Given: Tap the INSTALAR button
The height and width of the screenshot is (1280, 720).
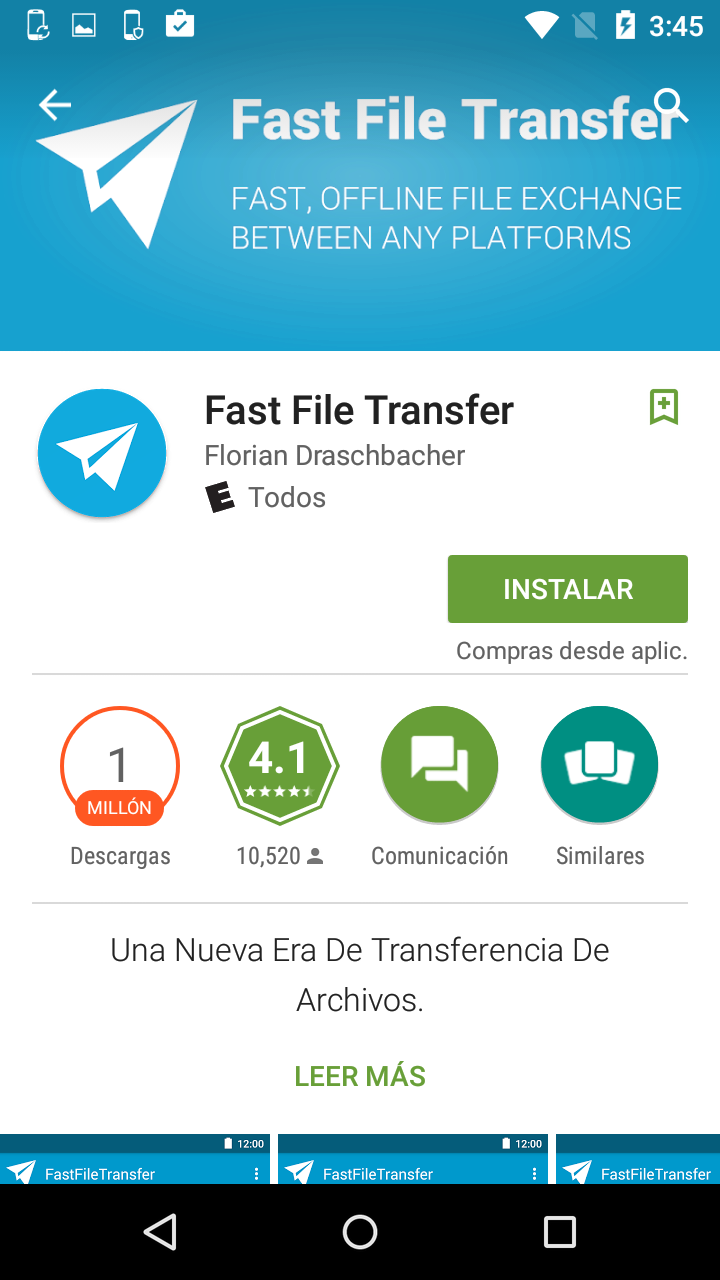Looking at the screenshot, I should pos(567,589).
